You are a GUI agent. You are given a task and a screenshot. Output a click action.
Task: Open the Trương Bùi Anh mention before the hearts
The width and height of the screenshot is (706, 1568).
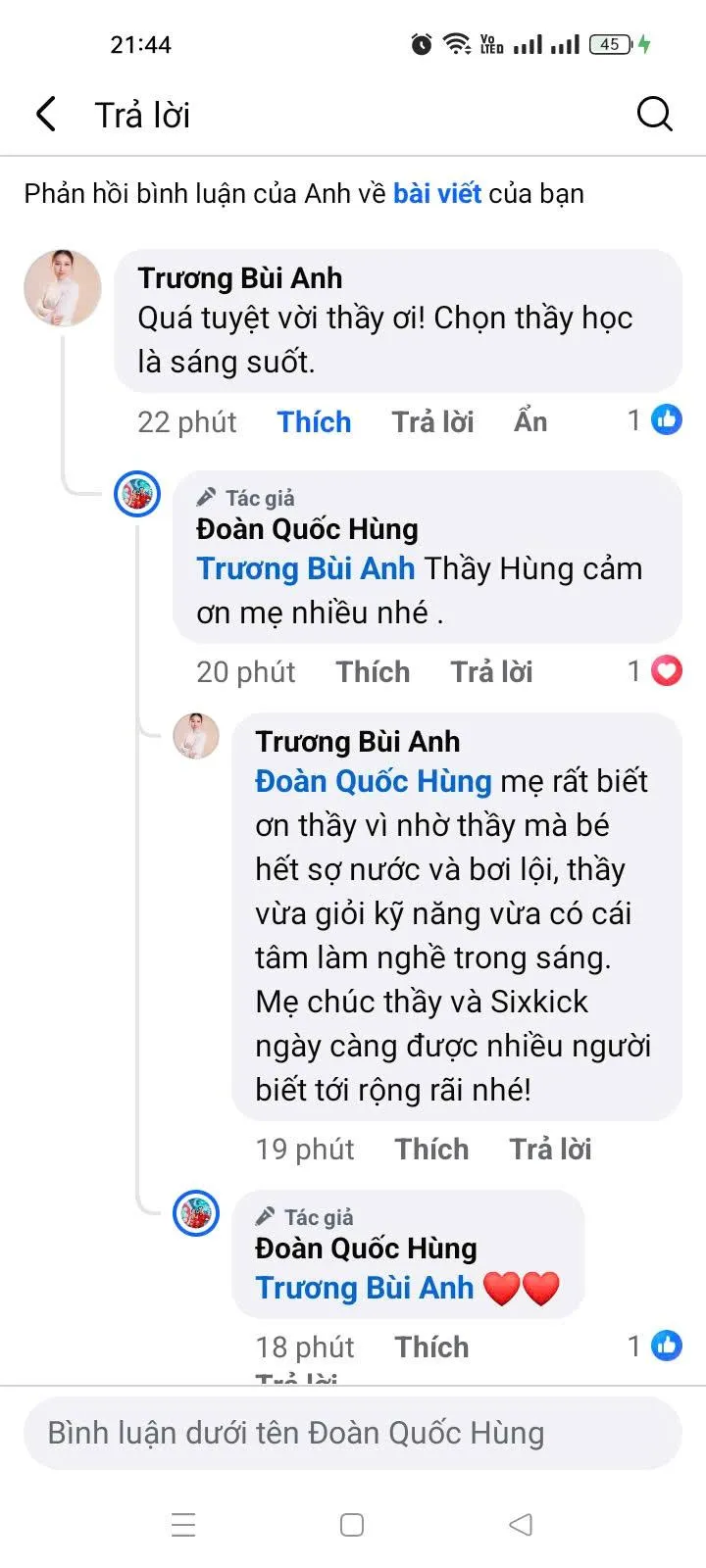[365, 1288]
